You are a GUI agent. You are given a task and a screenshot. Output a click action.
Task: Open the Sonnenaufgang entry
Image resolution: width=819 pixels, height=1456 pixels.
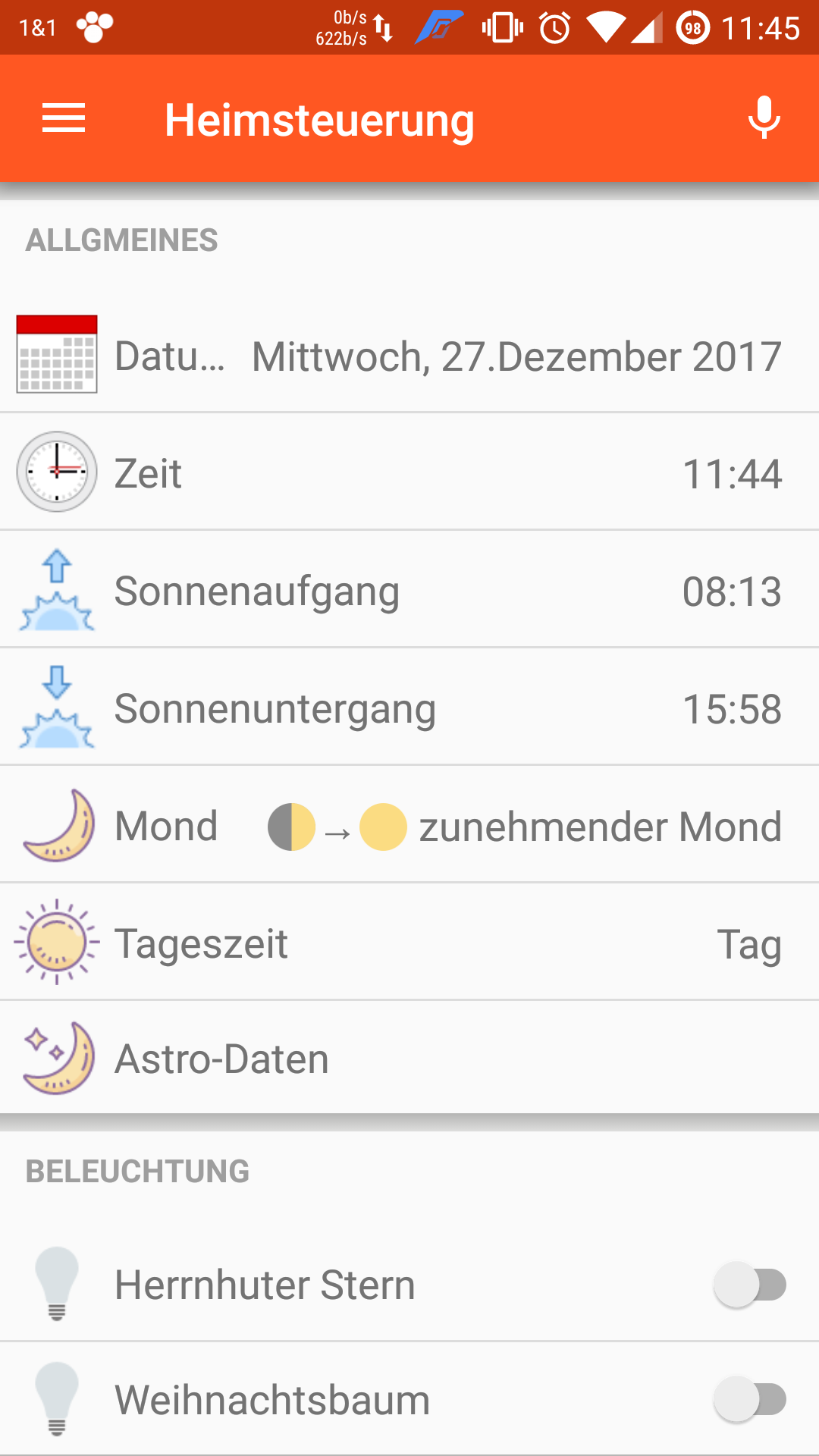(x=409, y=590)
